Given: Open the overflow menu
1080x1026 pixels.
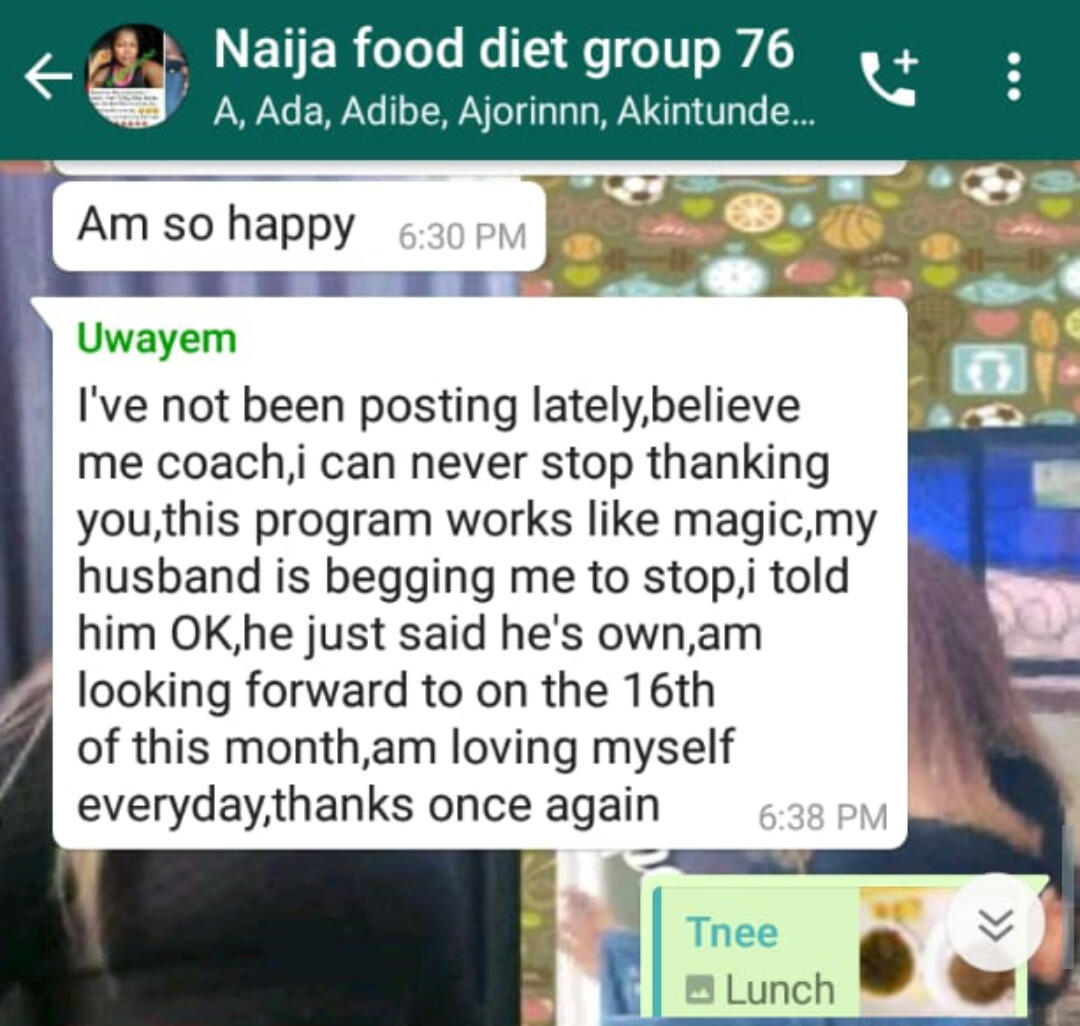Looking at the screenshot, I should 1014,78.
